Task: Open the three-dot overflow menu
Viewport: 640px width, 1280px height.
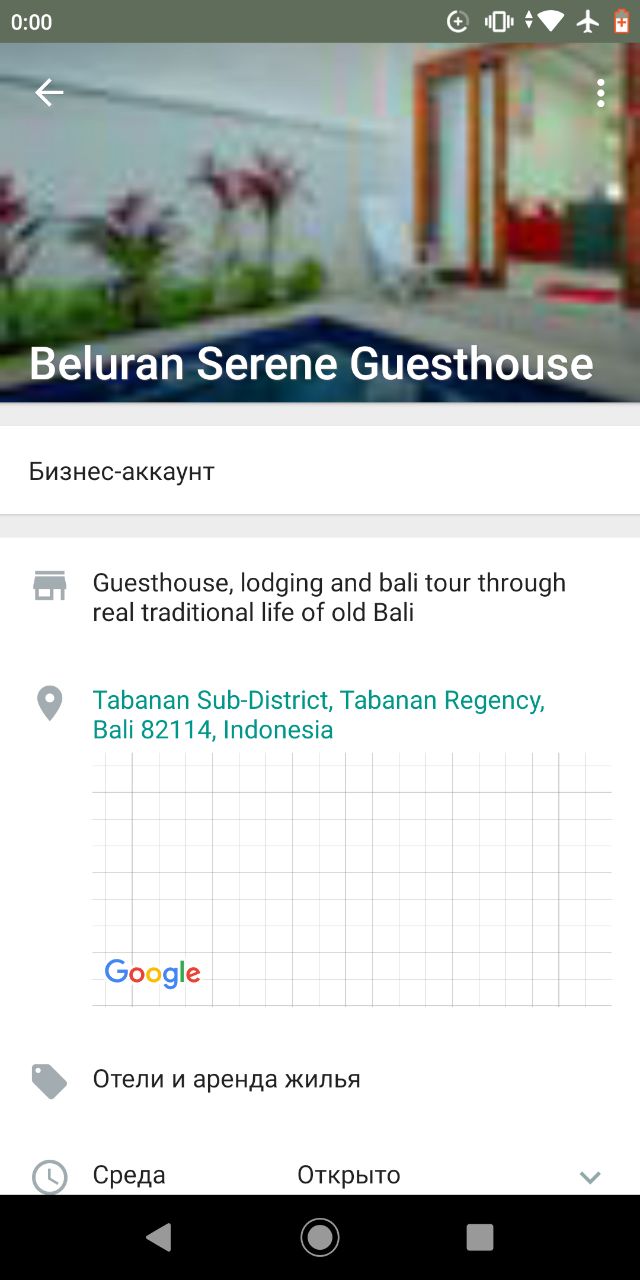Action: (x=600, y=93)
